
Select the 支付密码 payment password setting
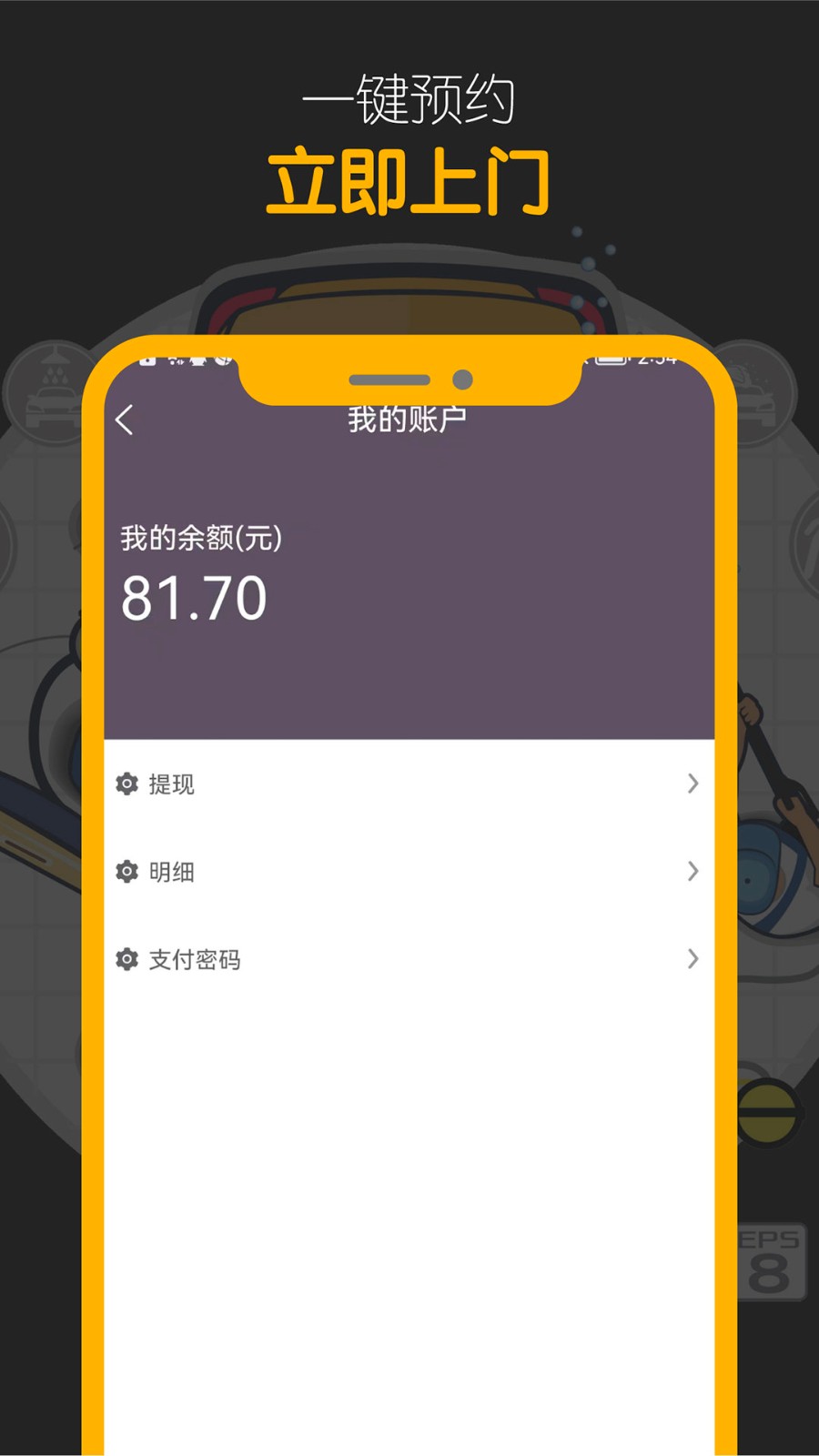(x=194, y=958)
